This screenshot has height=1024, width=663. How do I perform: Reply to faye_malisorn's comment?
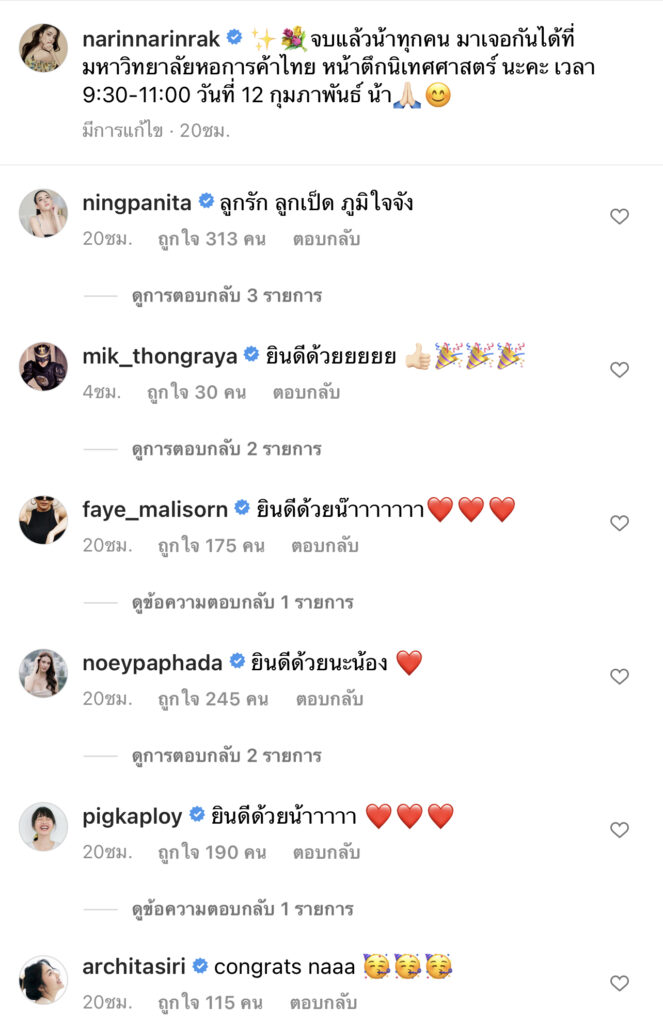click(326, 546)
